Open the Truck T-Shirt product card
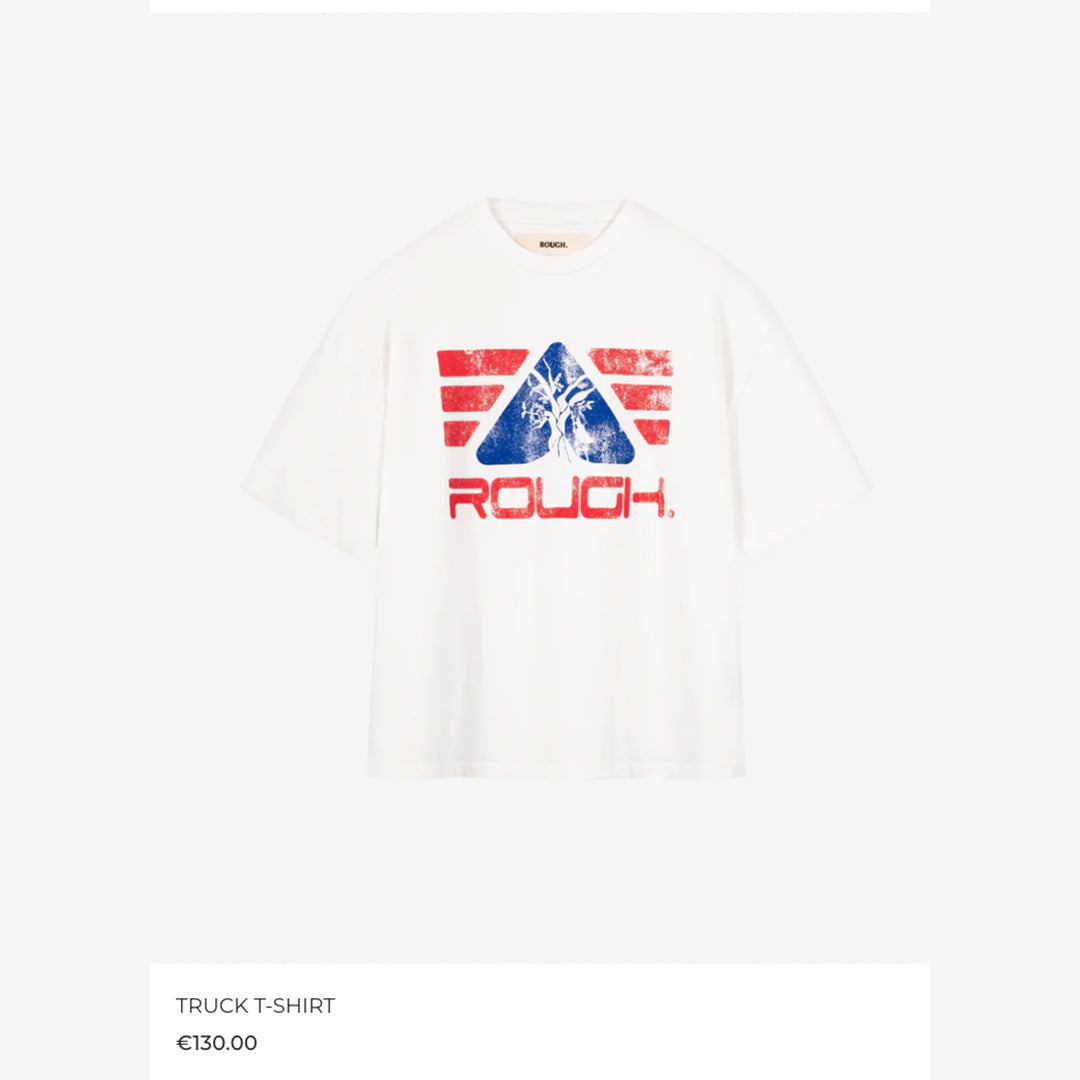The width and height of the screenshot is (1080, 1080). tap(255, 1006)
